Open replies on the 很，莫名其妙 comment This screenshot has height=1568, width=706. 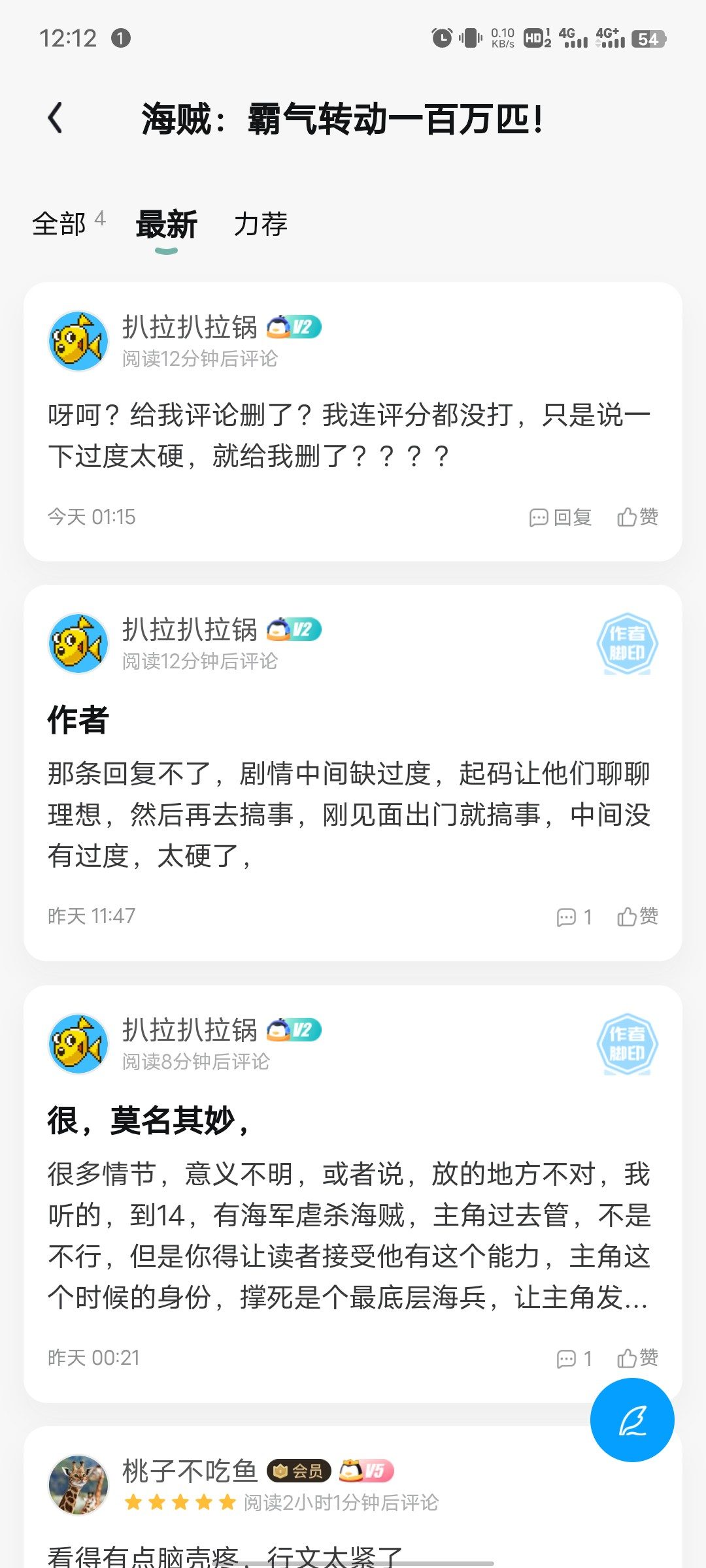(574, 1359)
